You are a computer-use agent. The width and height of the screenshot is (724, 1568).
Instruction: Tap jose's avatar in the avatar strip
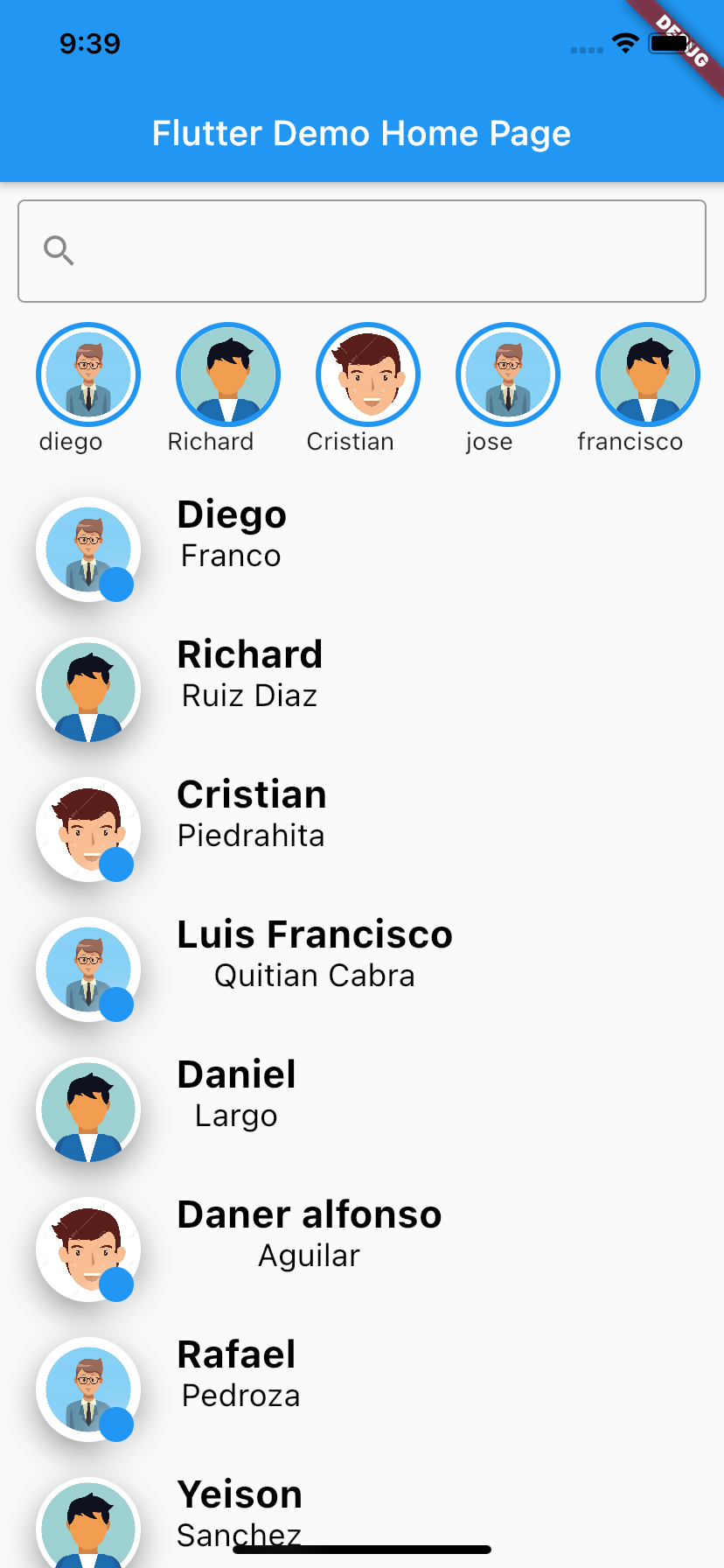pos(507,374)
